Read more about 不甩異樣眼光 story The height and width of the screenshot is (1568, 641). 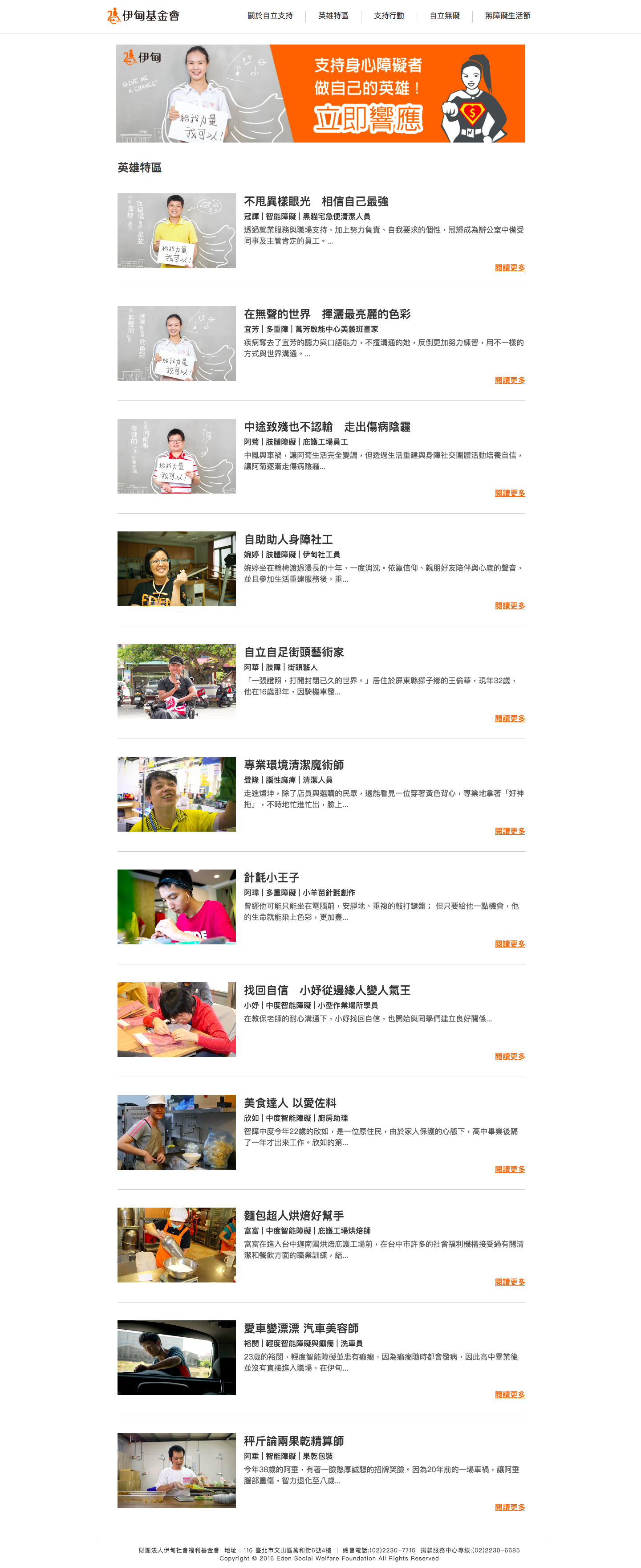[510, 268]
